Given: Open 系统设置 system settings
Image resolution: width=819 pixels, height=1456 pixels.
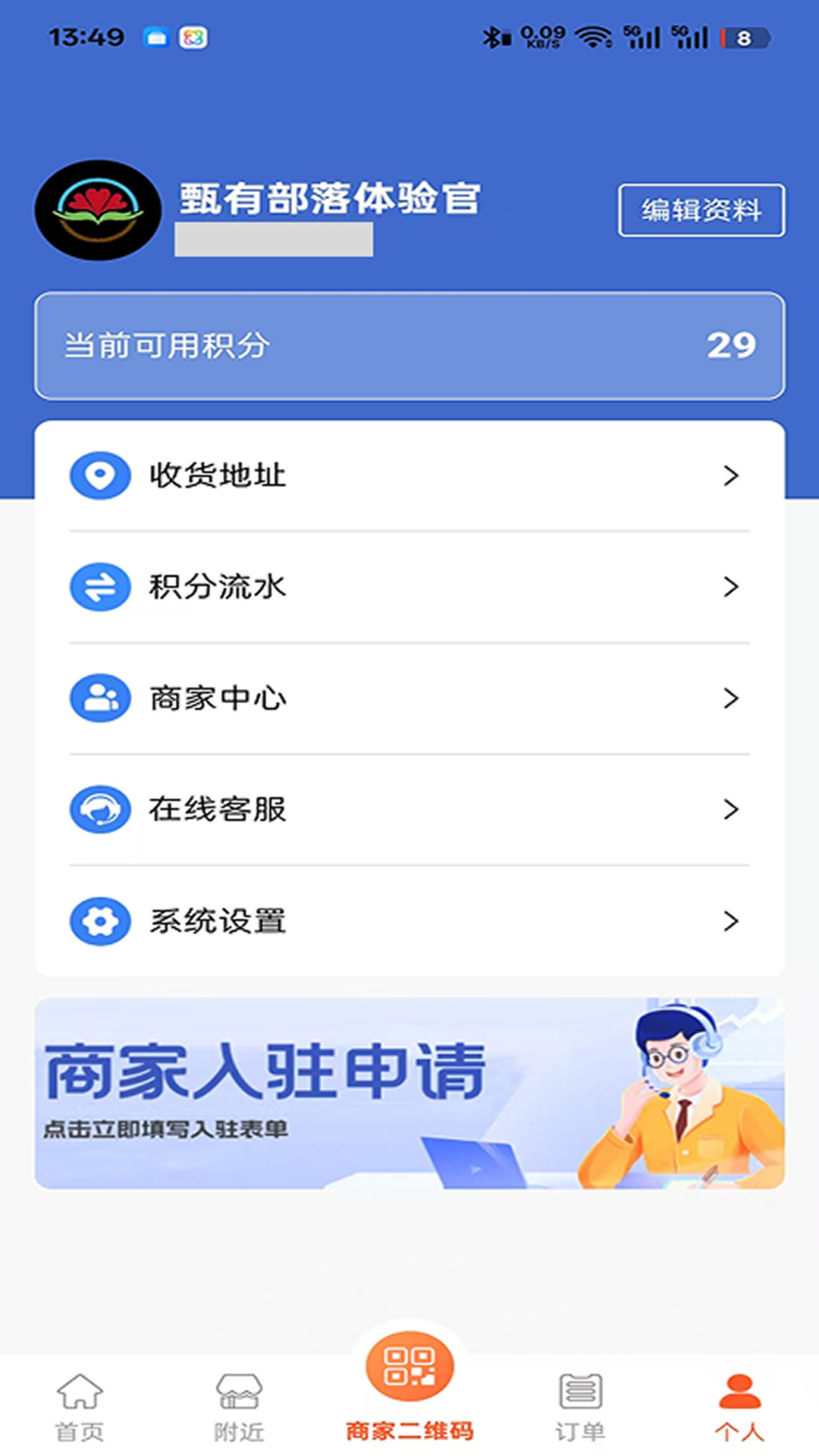Looking at the screenshot, I should [x=409, y=921].
